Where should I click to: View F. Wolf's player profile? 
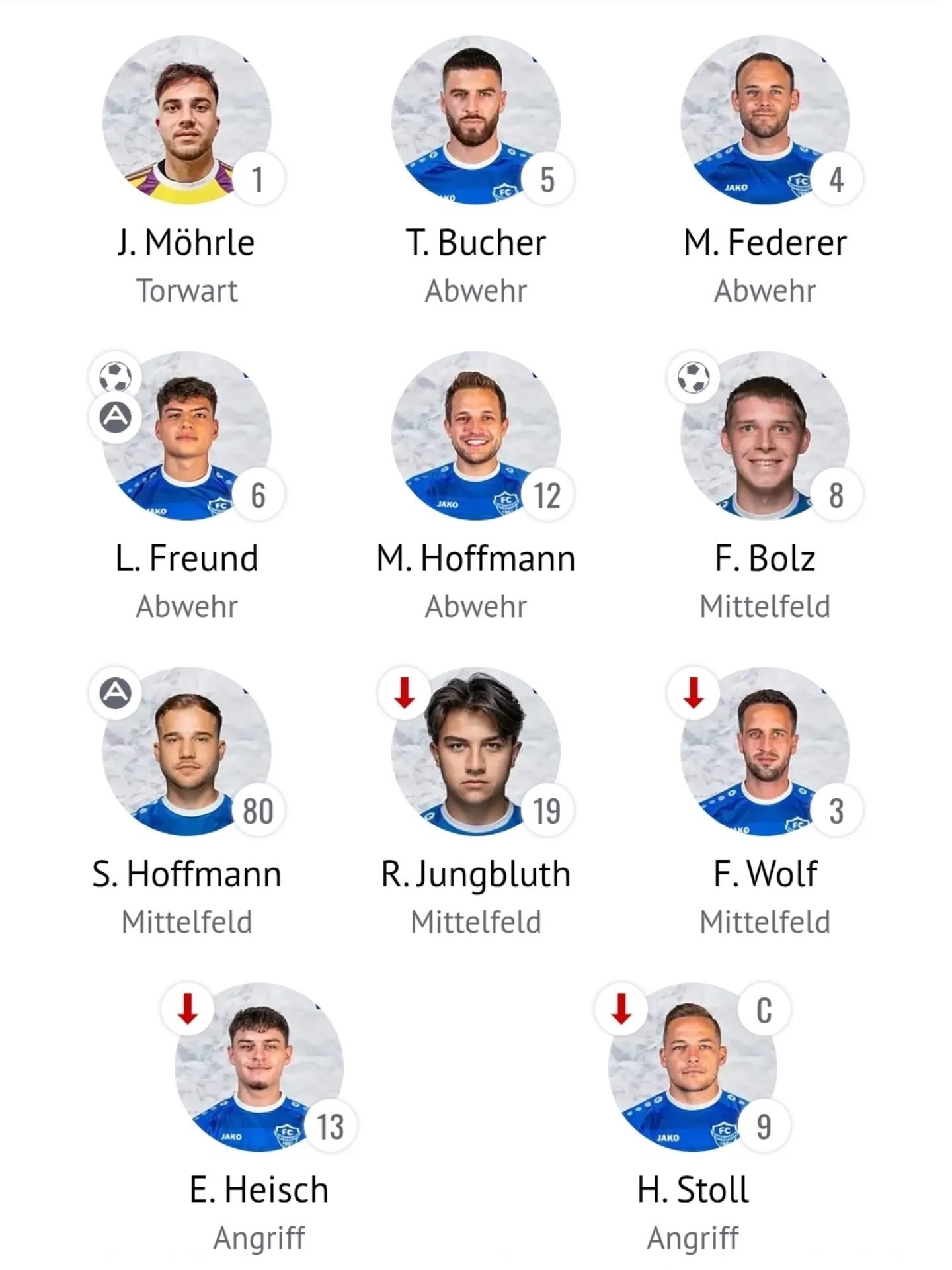(x=765, y=752)
